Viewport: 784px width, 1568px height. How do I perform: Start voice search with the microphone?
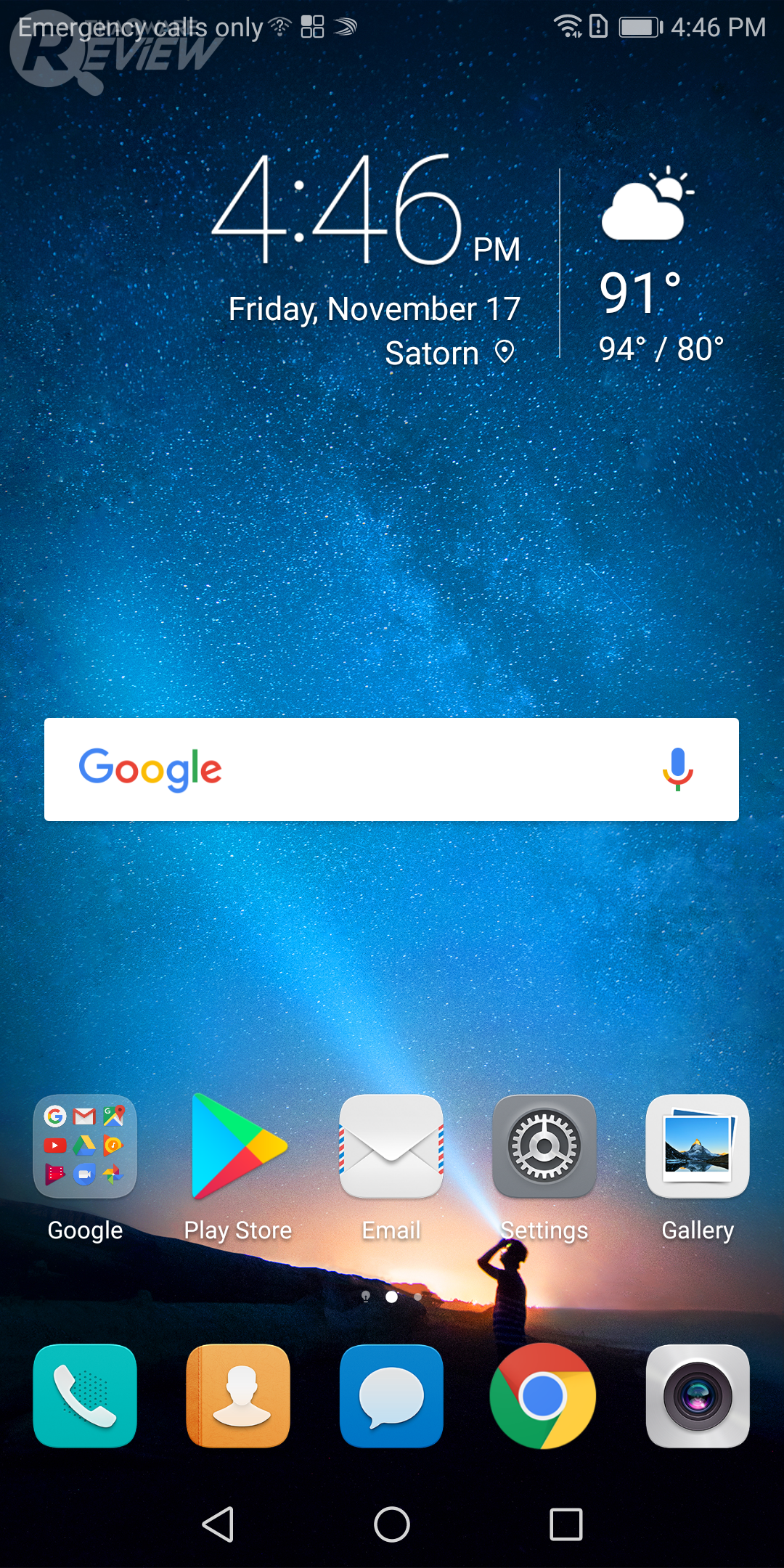pos(677,769)
